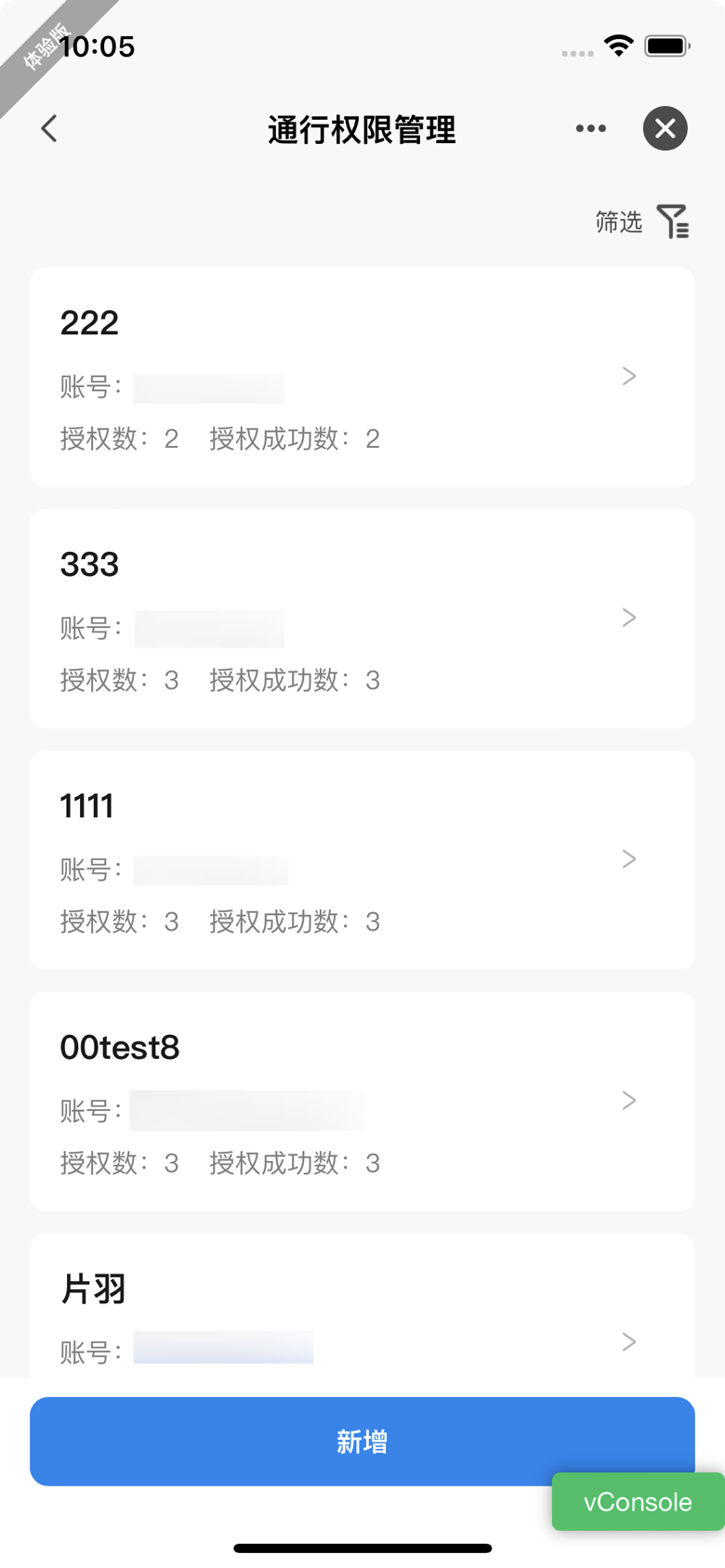The height and width of the screenshot is (1568, 725).
Task: Click the 筛选 filter label
Action: pos(617,222)
